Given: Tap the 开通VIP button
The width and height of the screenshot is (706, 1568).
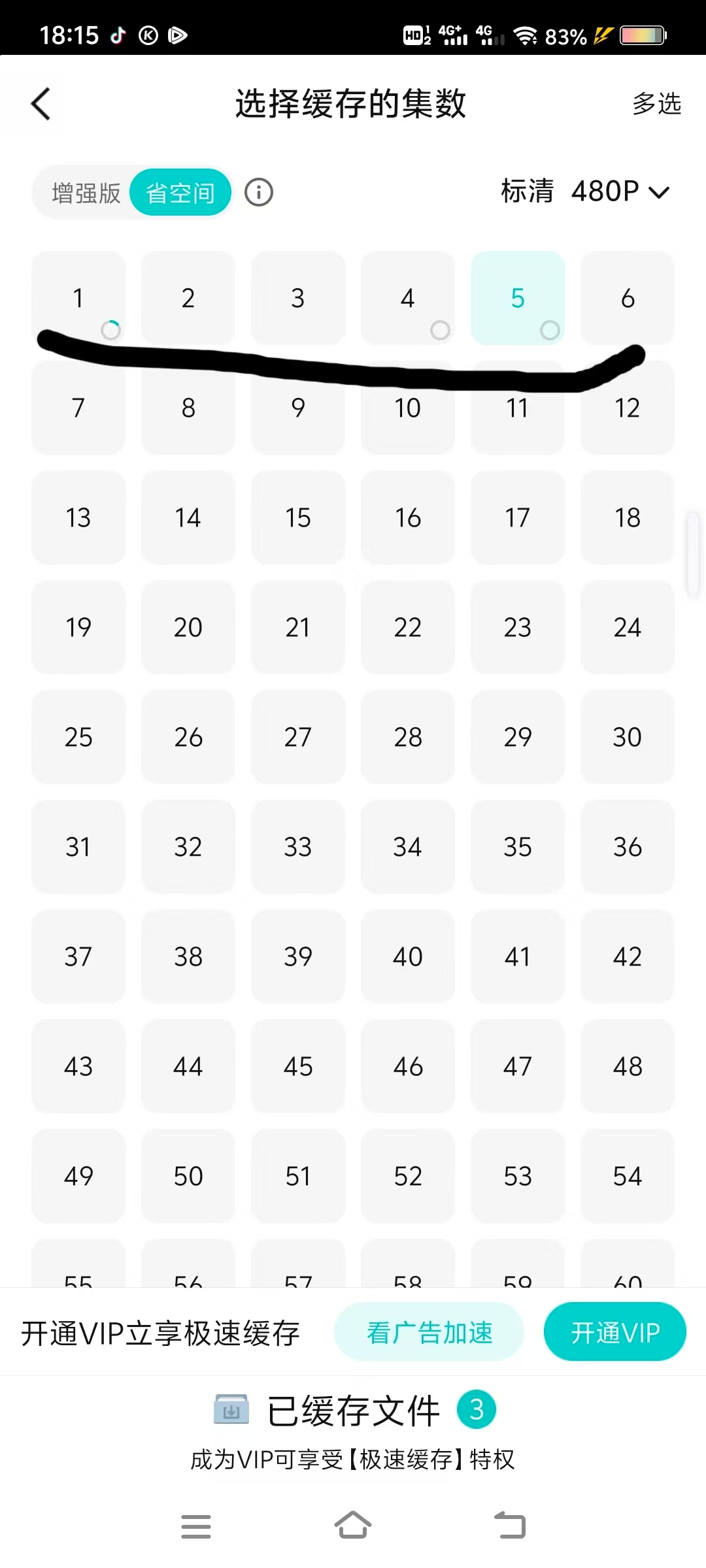Looking at the screenshot, I should click(614, 1332).
